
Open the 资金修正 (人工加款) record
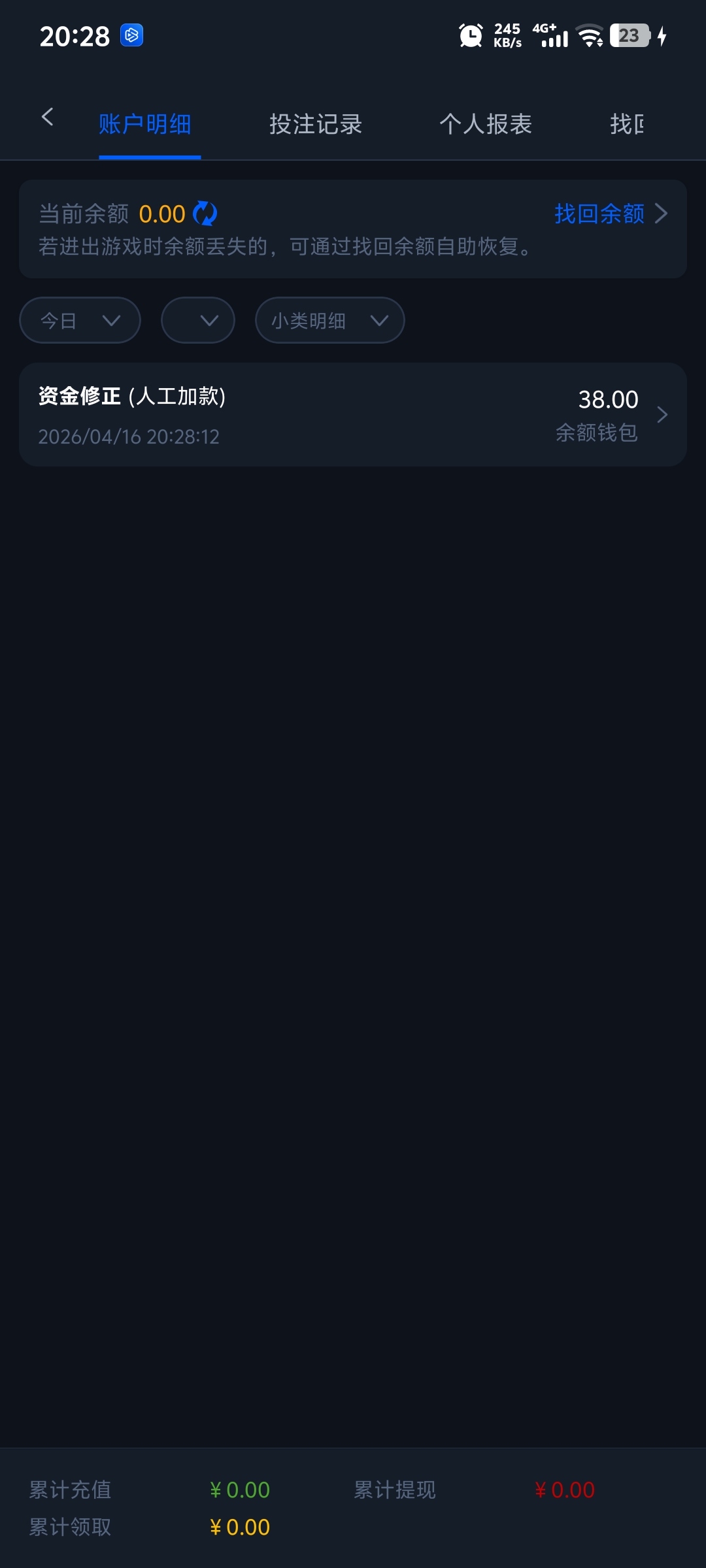pos(353,415)
